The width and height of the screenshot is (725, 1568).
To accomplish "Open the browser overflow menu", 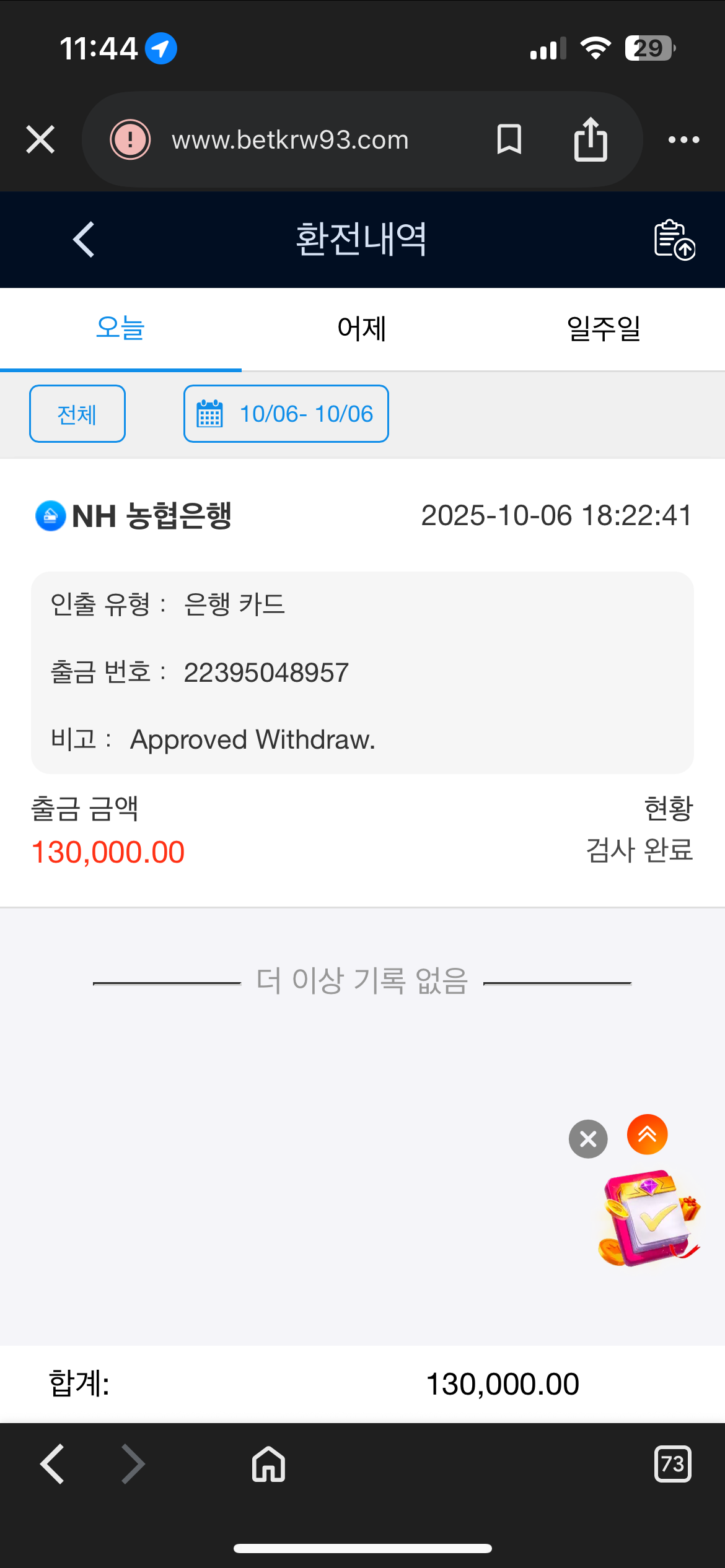I will 683,139.
